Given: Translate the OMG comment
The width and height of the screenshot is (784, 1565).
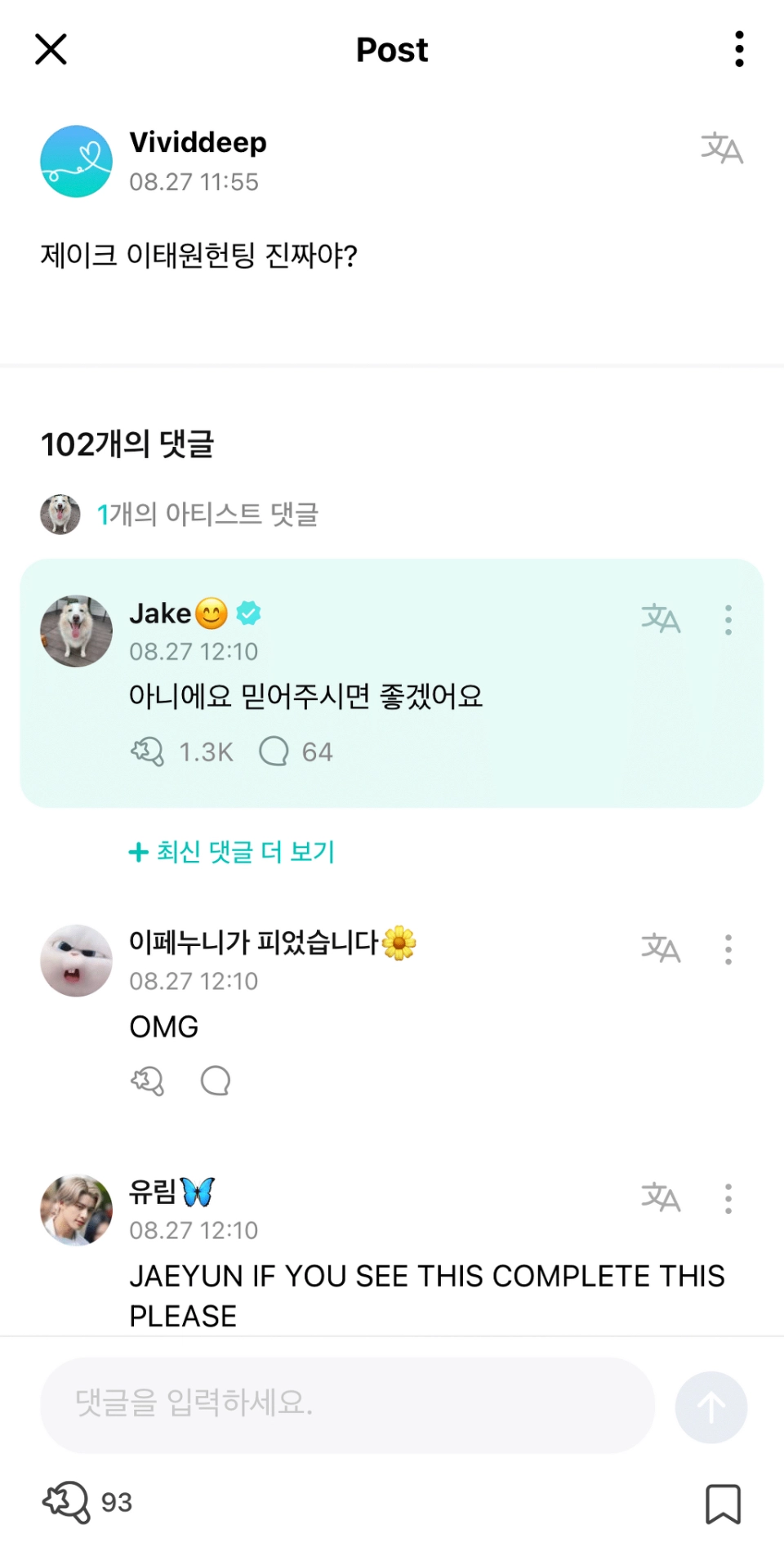Looking at the screenshot, I should click(x=661, y=949).
